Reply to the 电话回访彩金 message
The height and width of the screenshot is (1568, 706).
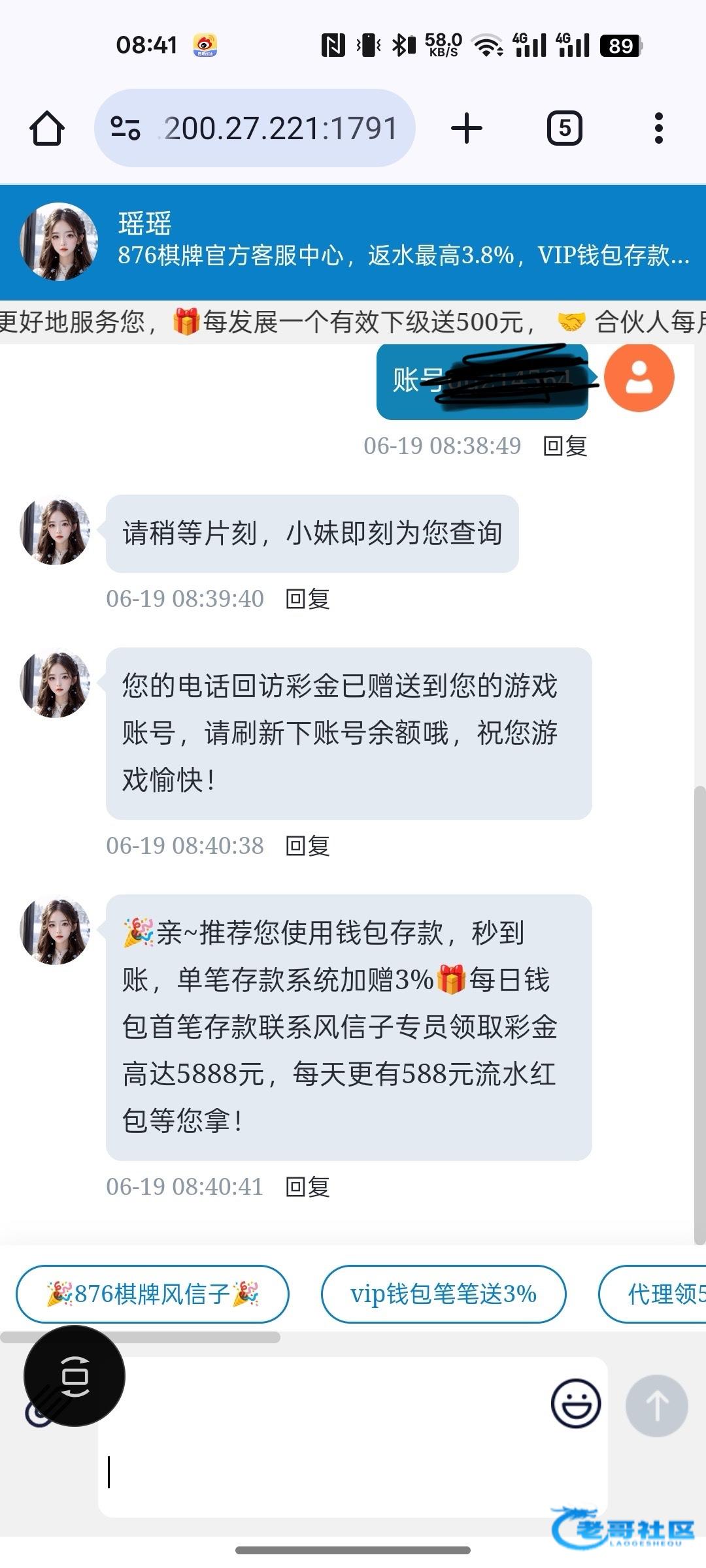click(x=308, y=845)
